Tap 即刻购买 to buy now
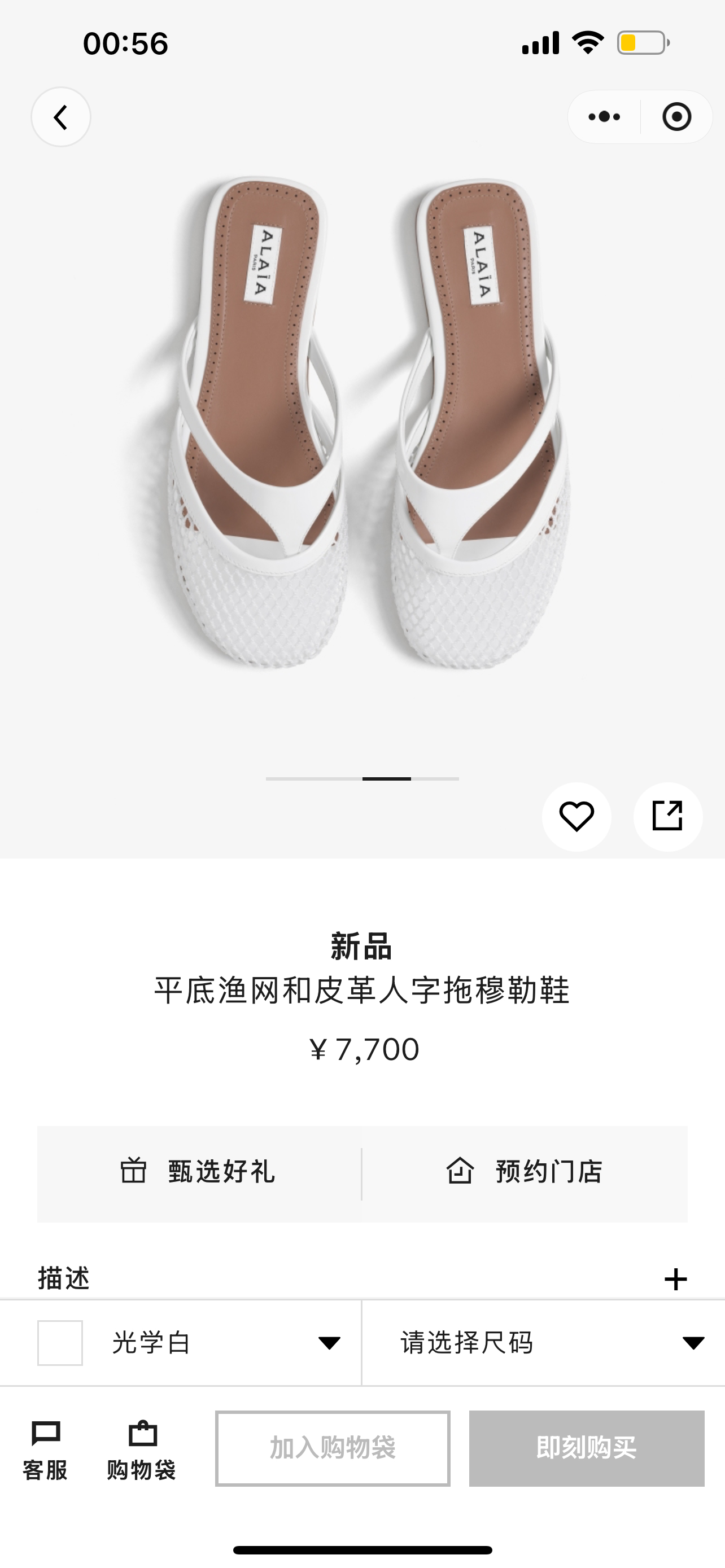725x1568 pixels. coord(586,1448)
